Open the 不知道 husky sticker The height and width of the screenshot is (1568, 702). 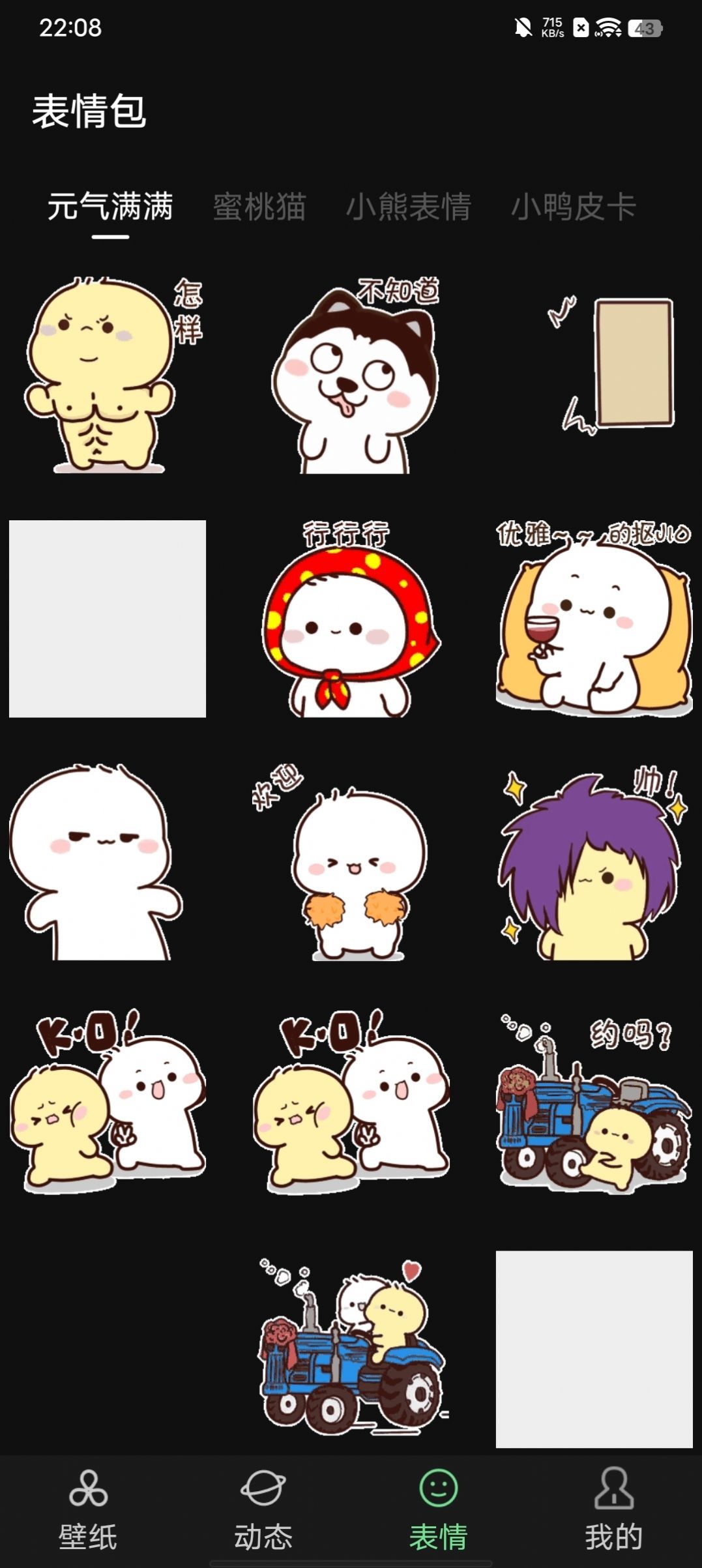point(352,375)
